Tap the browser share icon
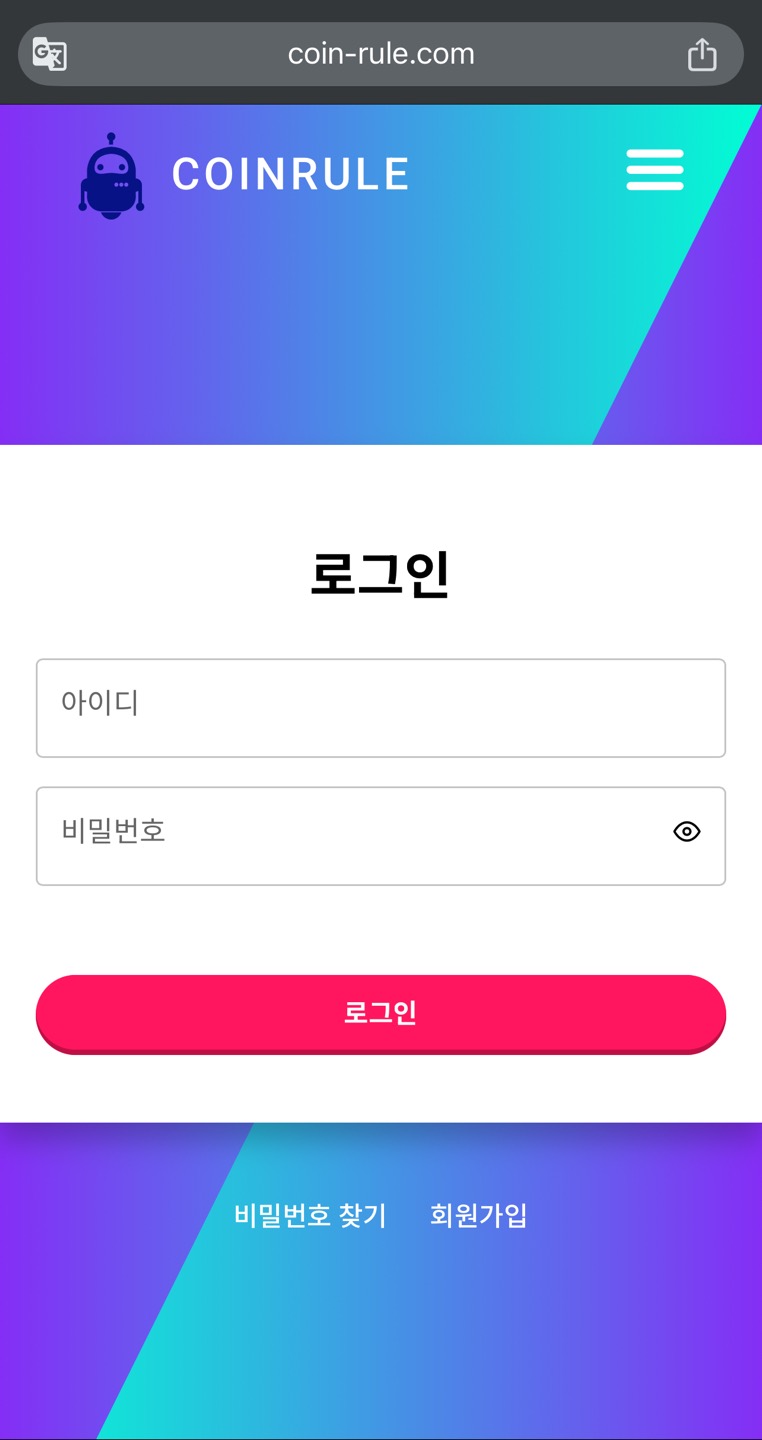Image resolution: width=762 pixels, height=1440 pixels. tap(702, 54)
